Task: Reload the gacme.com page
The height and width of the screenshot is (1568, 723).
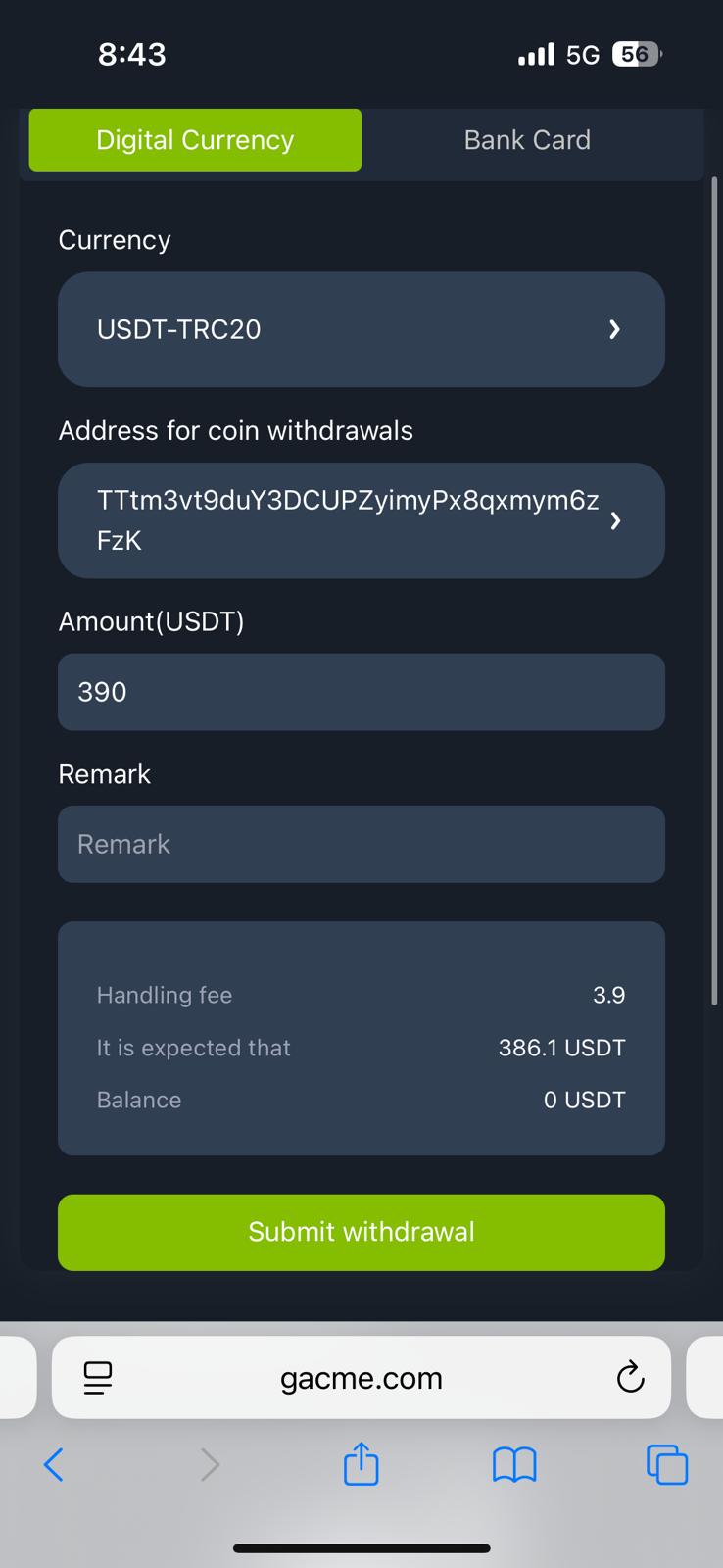Action: coord(630,1377)
